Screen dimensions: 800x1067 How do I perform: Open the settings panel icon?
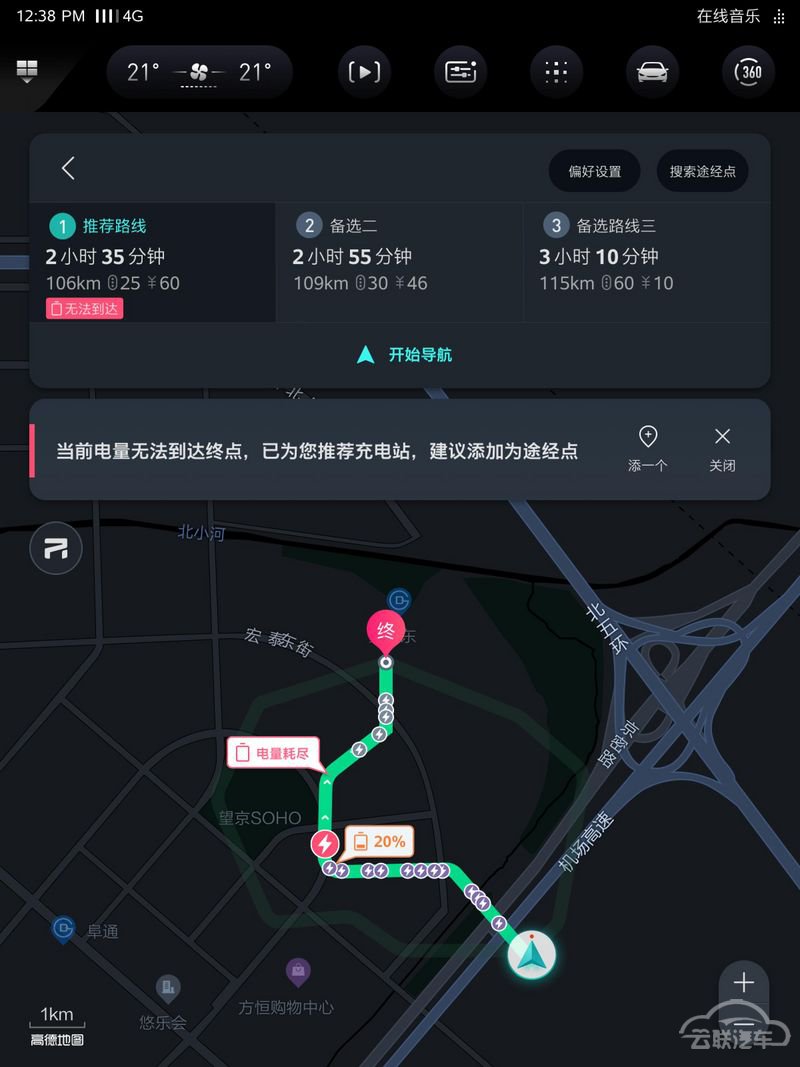(x=460, y=72)
